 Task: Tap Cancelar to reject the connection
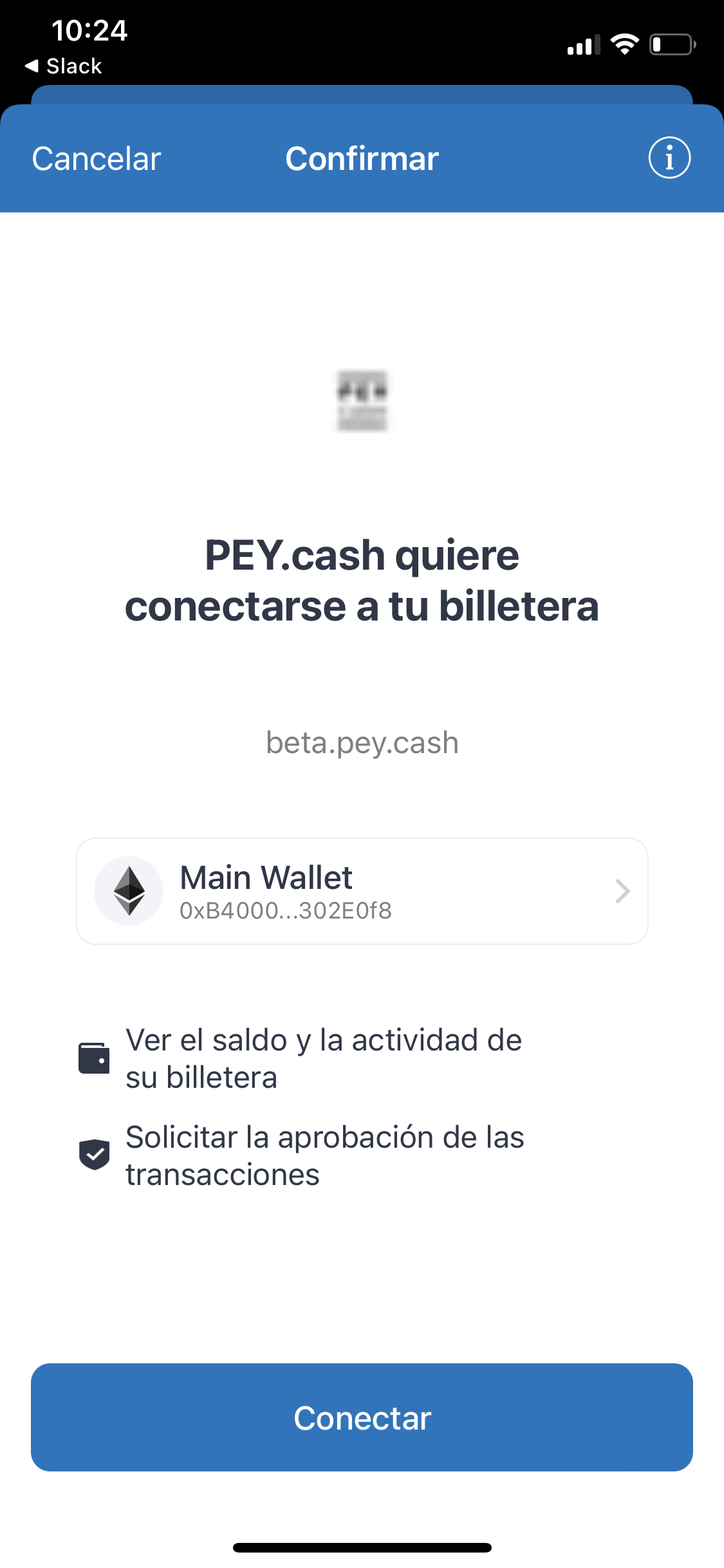[97, 159]
